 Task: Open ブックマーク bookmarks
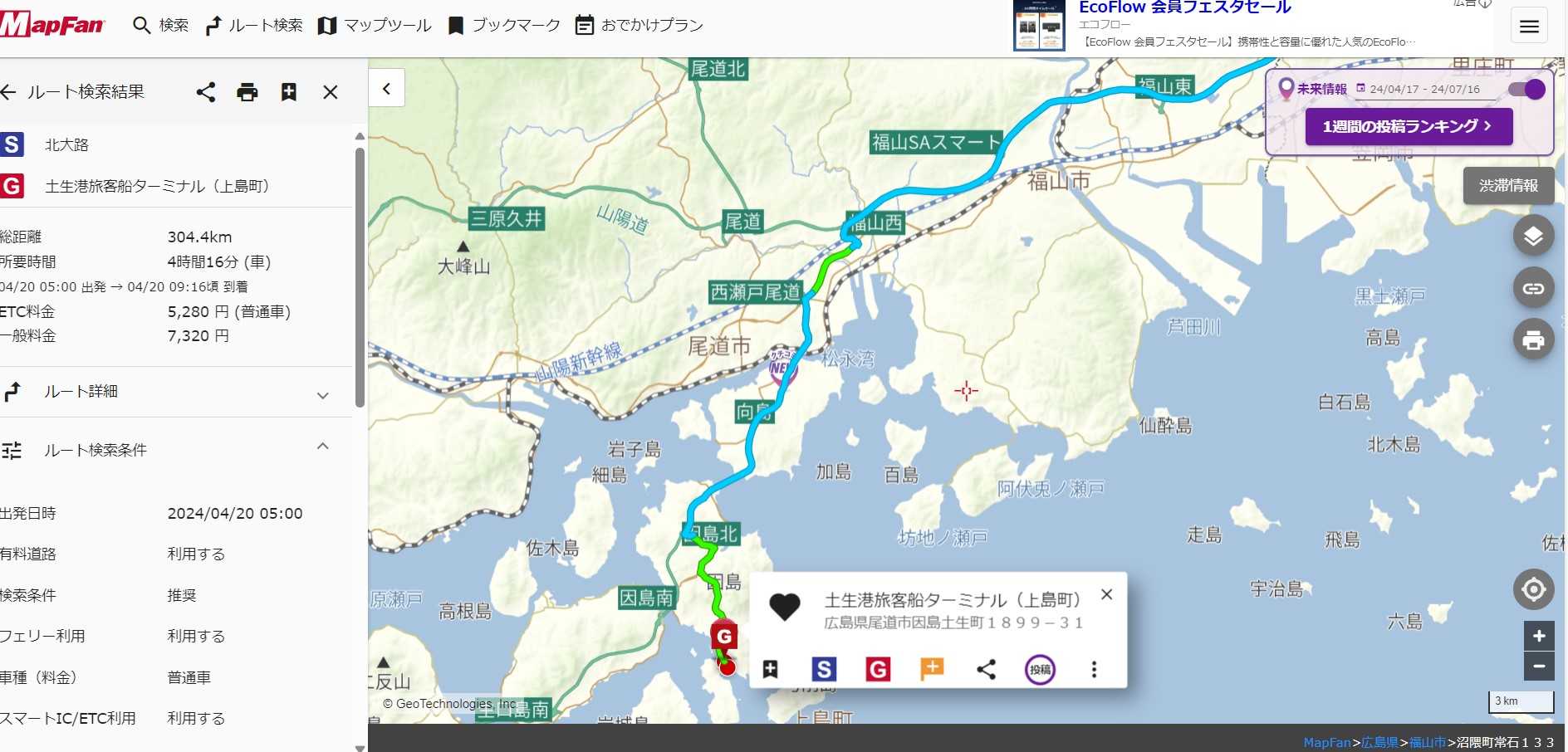[x=504, y=26]
